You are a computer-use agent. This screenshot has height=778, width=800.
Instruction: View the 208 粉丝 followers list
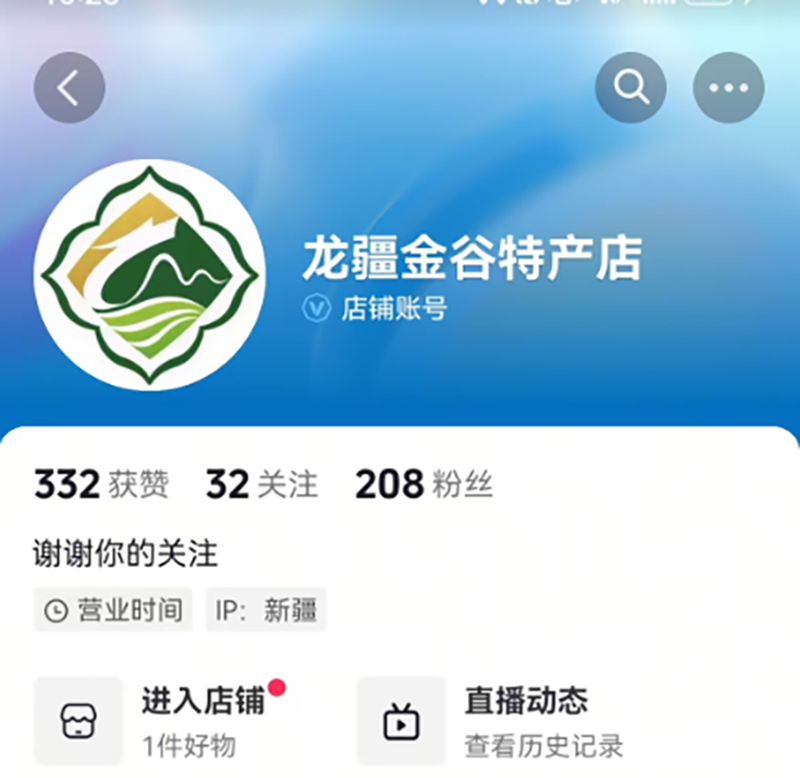(x=424, y=485)
